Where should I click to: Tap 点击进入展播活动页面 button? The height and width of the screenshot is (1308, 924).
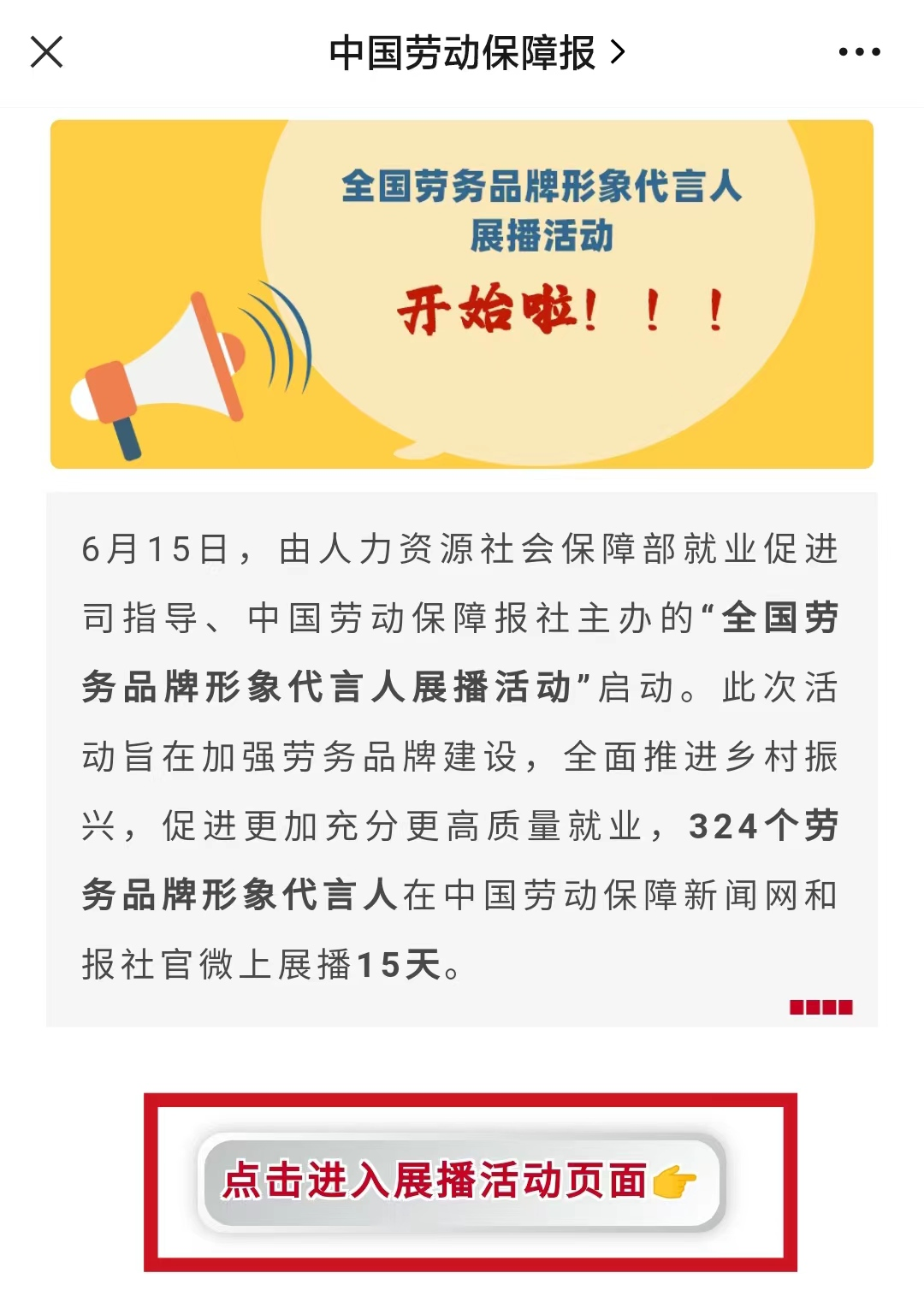(x=462, y=1181)
